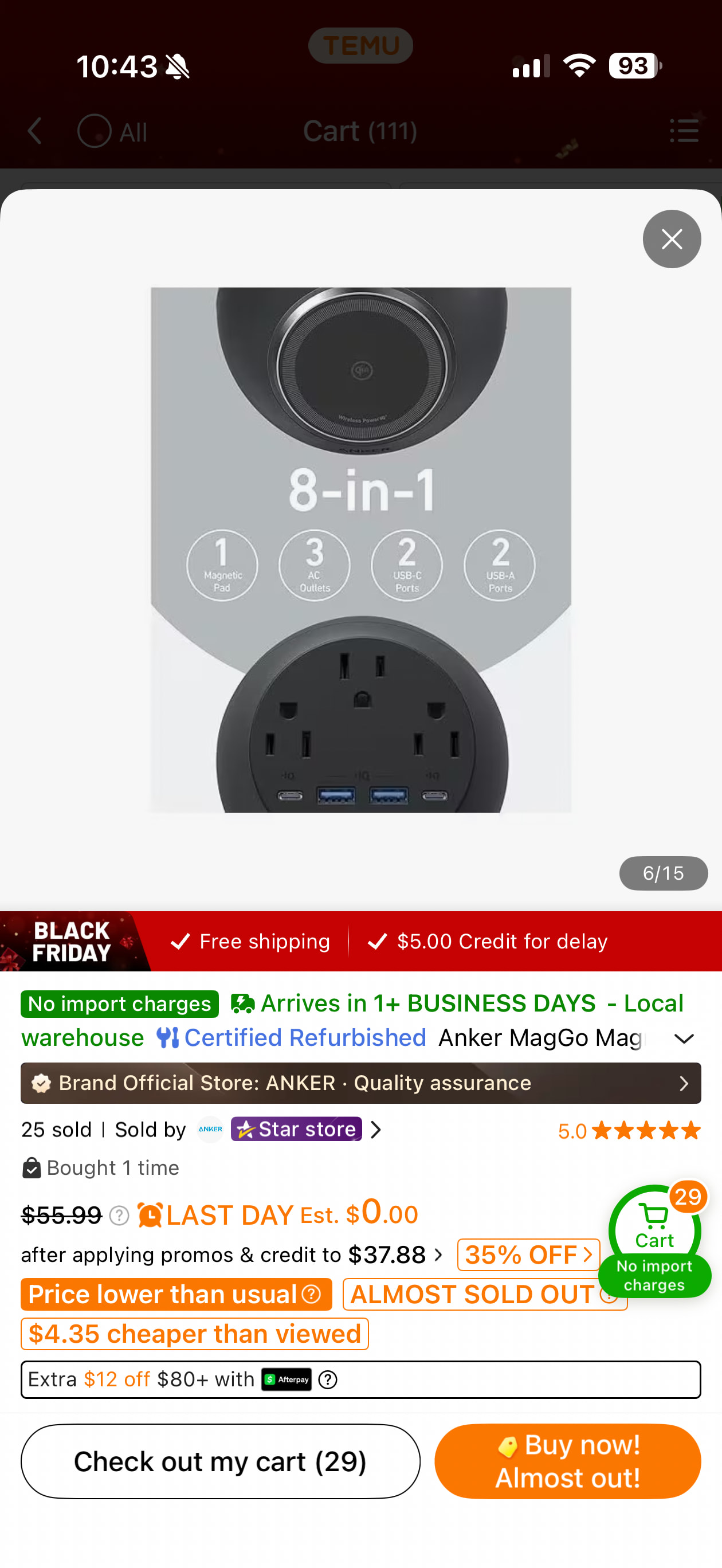Expand the product title chevron
This screenshot has width=722, height=1568.
684,1039
